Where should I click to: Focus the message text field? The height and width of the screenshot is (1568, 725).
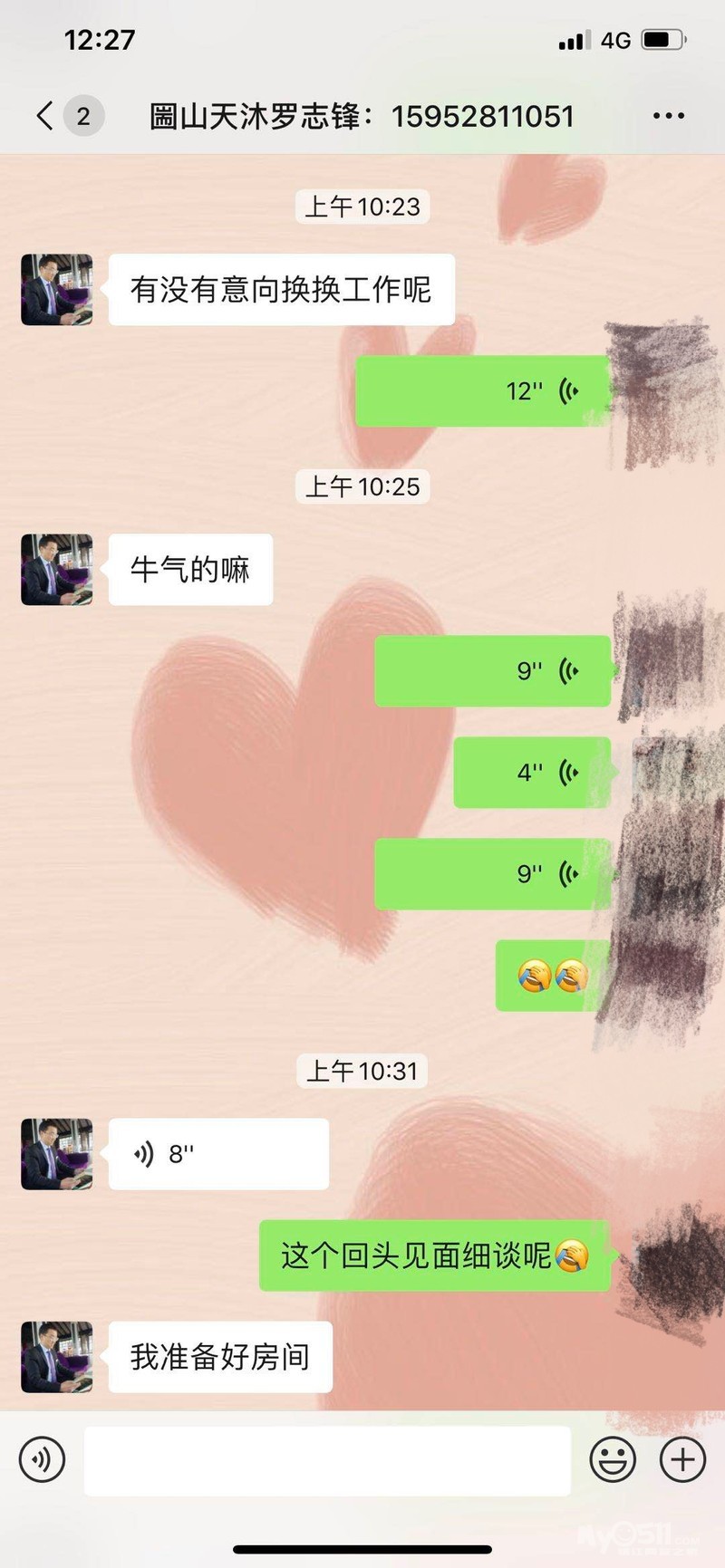click(x=327, y=1459)
